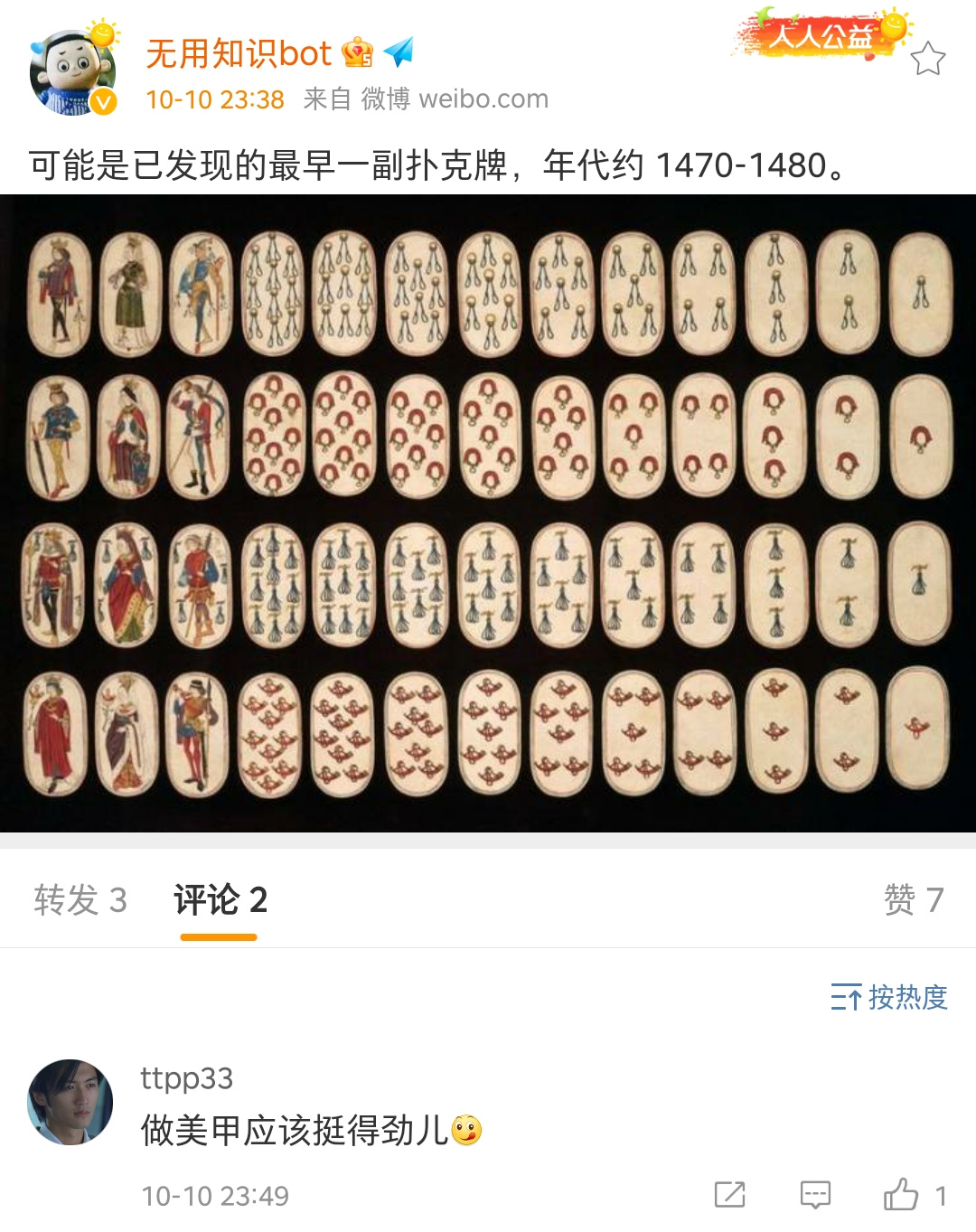Change comment sorting via 按热度
Screen dimensions: 976x1232
point(889,997)
